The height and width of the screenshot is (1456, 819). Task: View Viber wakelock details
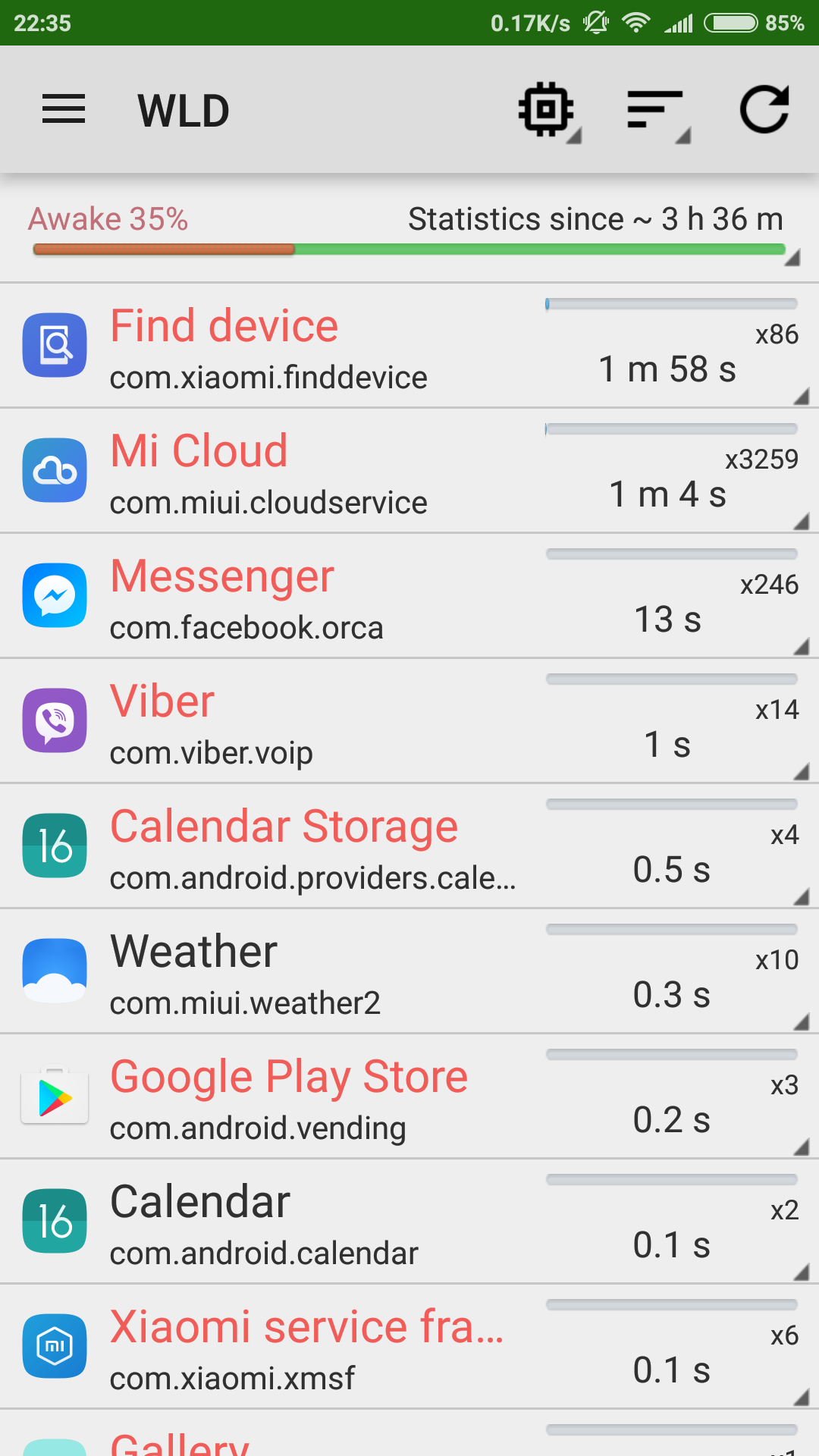pos(409,722)
